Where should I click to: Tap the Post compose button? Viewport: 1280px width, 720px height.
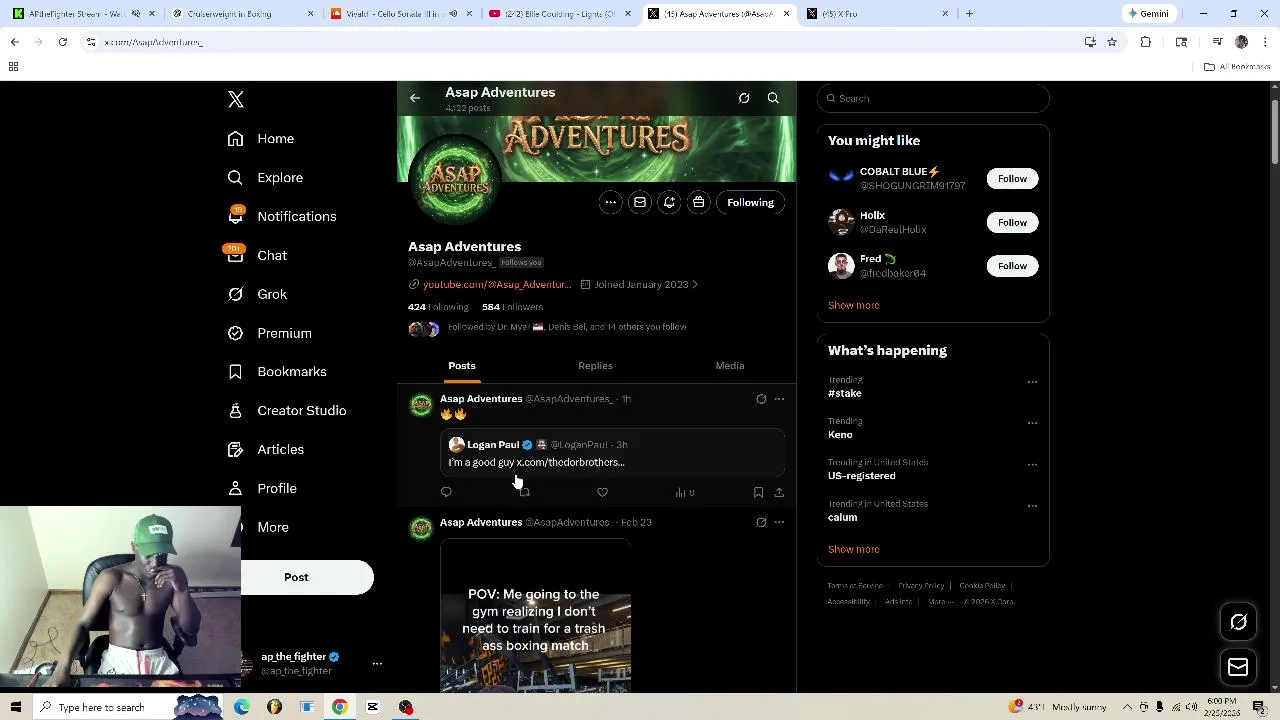coord(296,577)
